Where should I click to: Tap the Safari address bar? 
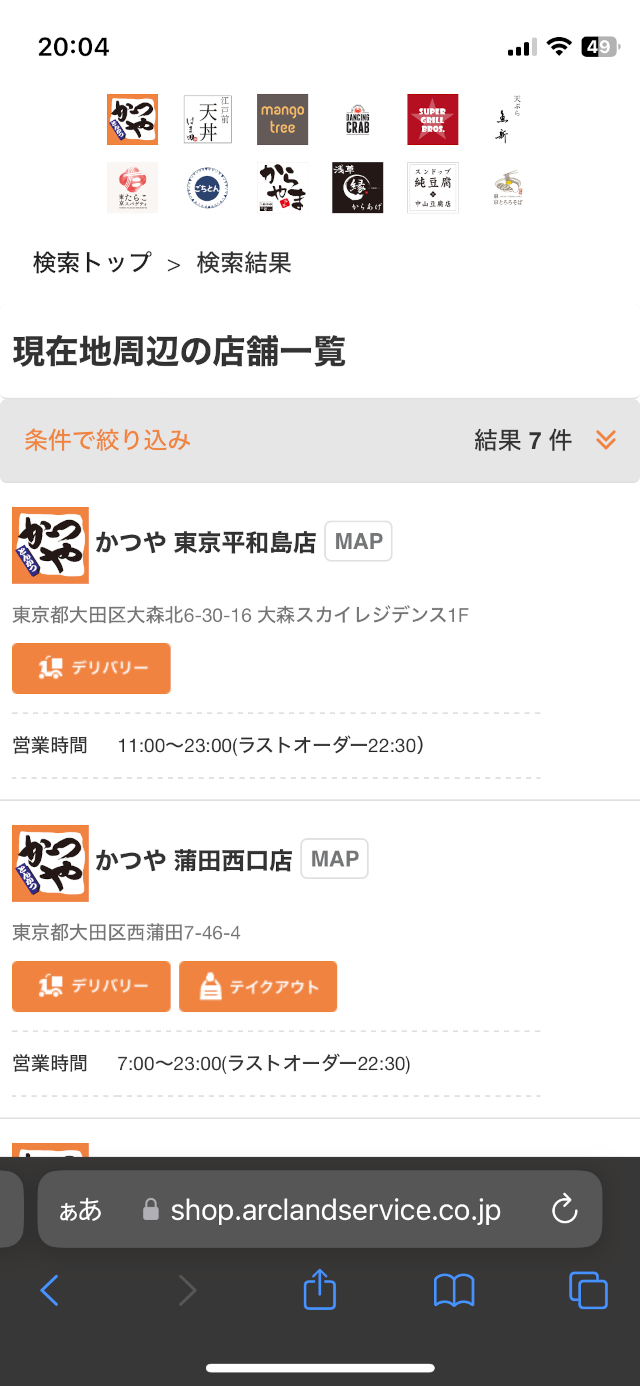tap(335, 1210)
